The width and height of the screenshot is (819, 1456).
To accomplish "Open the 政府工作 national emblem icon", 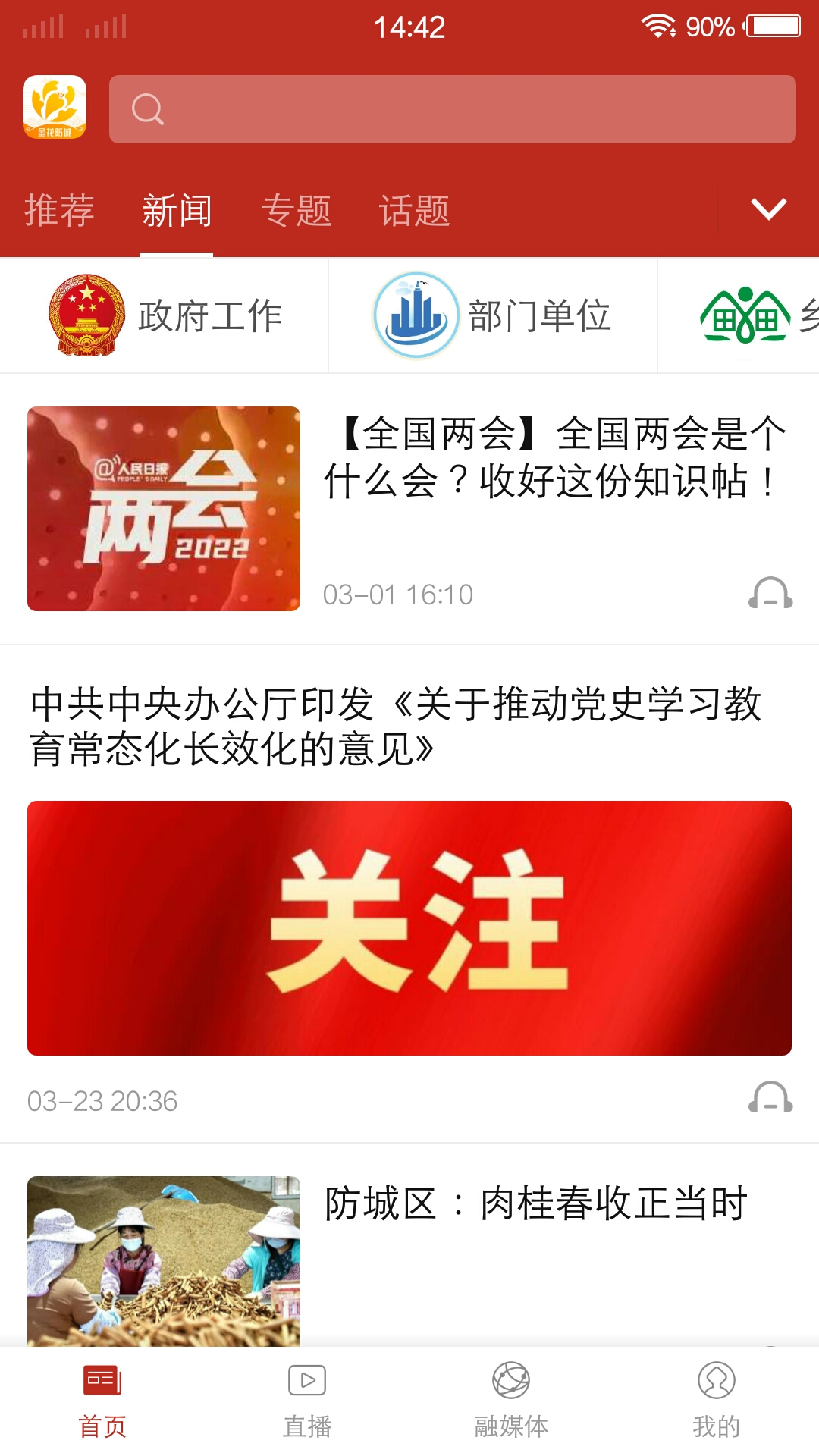I will 86,314.
